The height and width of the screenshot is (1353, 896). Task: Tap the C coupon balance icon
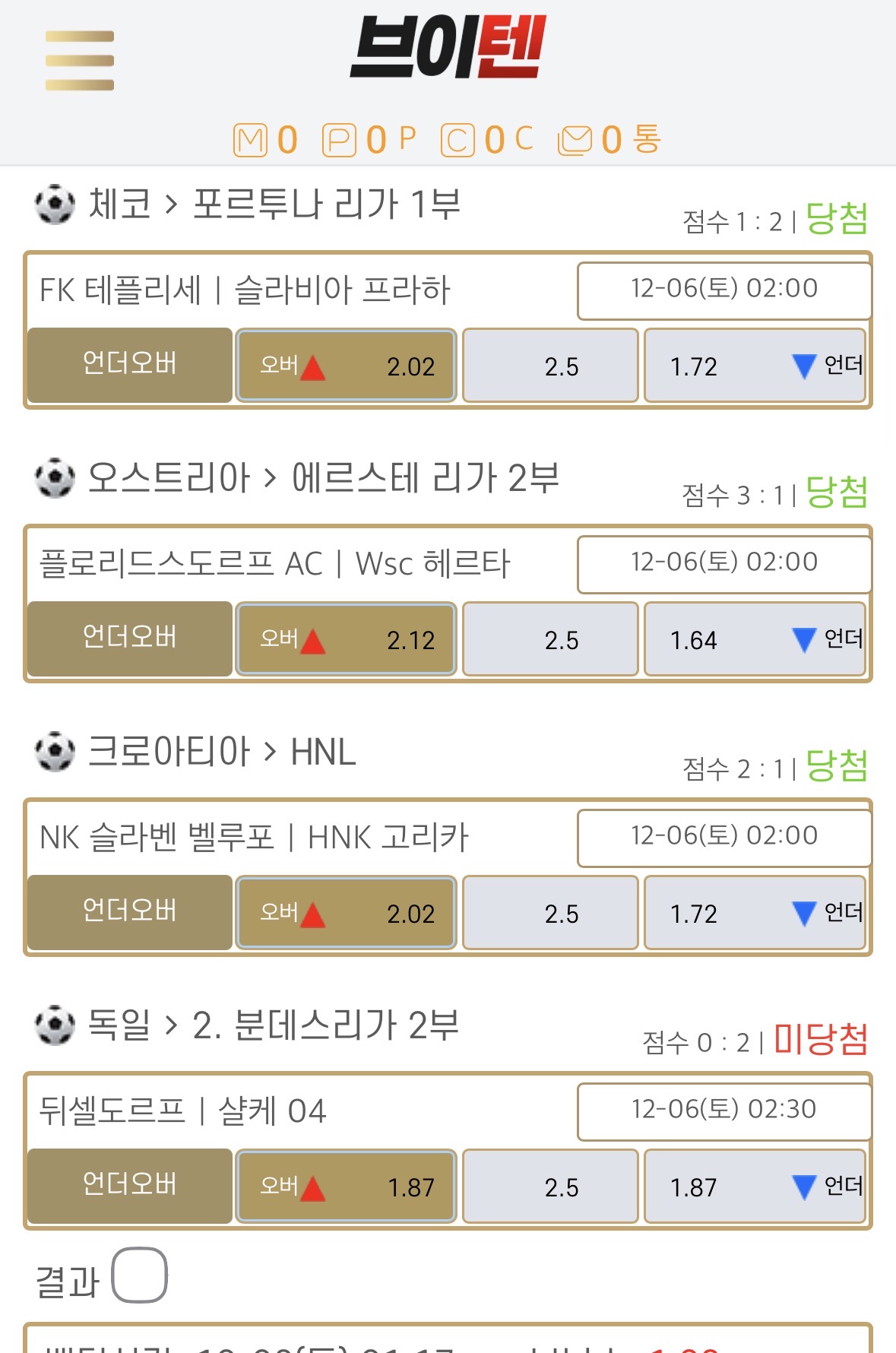(x=457, y=141)
